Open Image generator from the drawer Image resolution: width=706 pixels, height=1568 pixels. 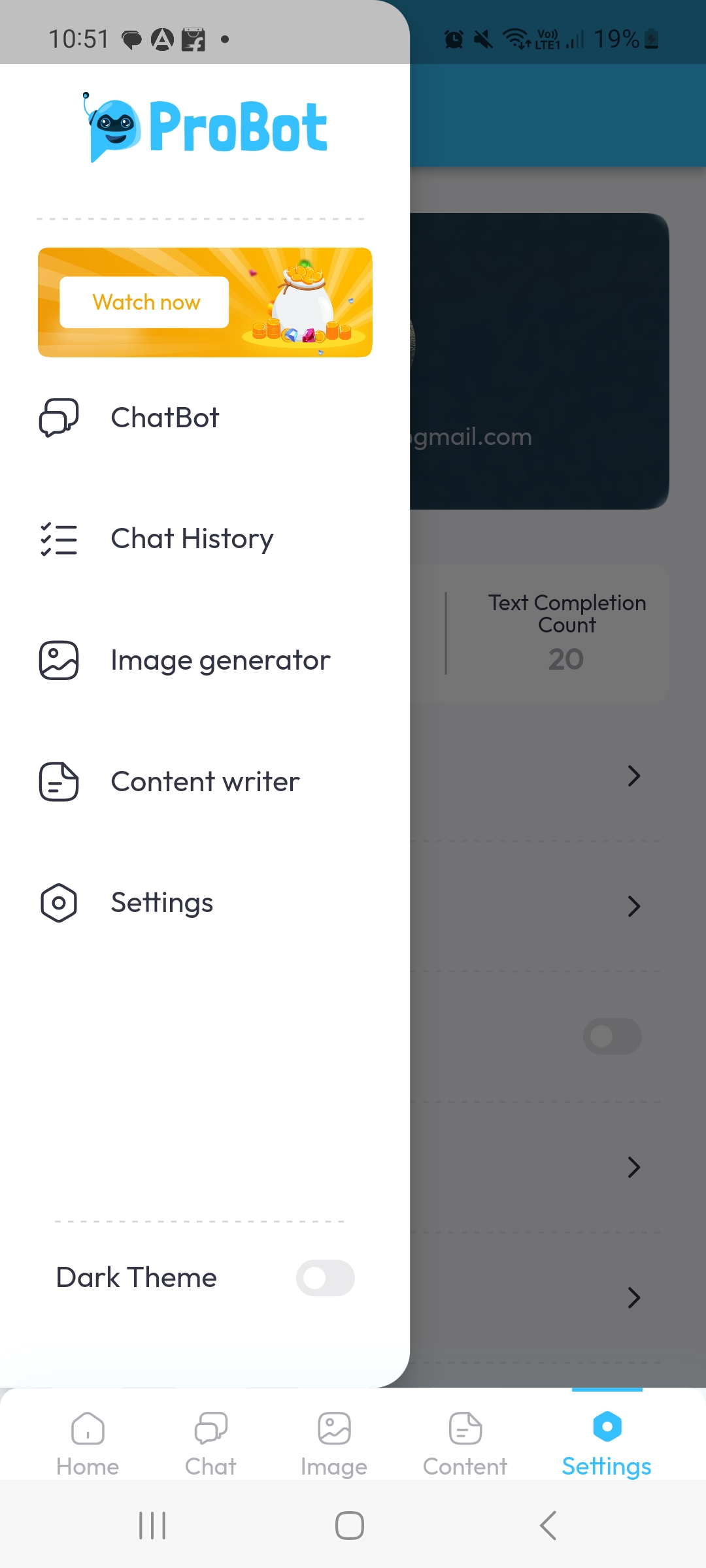(220, 661)
